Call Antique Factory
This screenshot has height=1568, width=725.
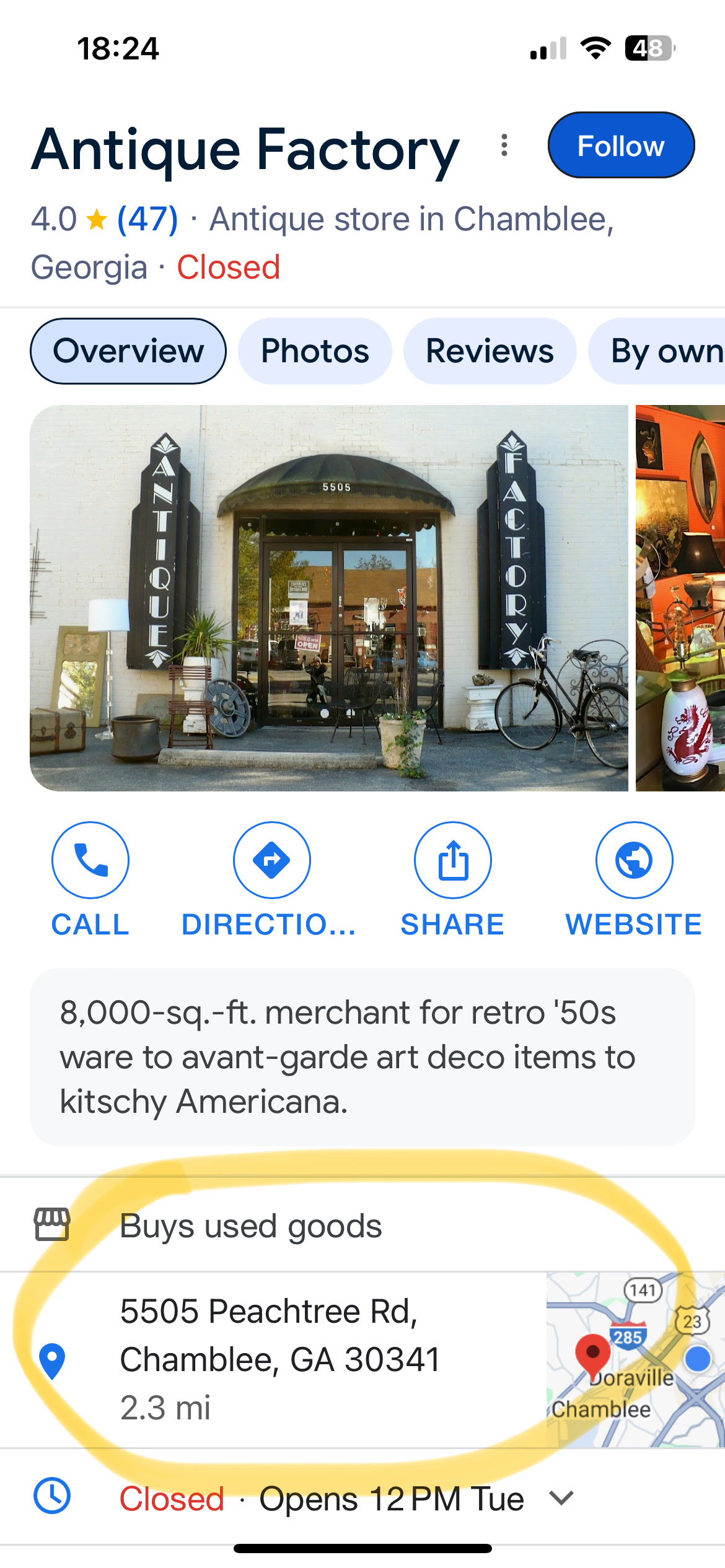tap(90, 860)
